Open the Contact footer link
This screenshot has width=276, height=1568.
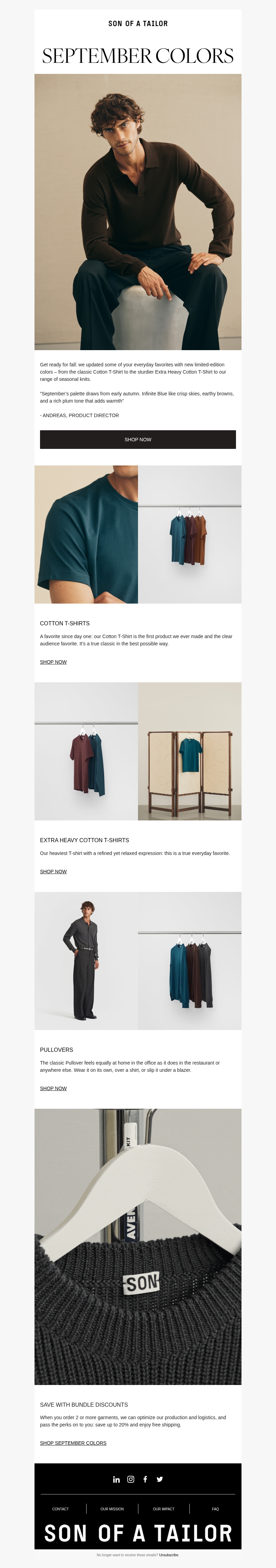(x=60, y=1509)
